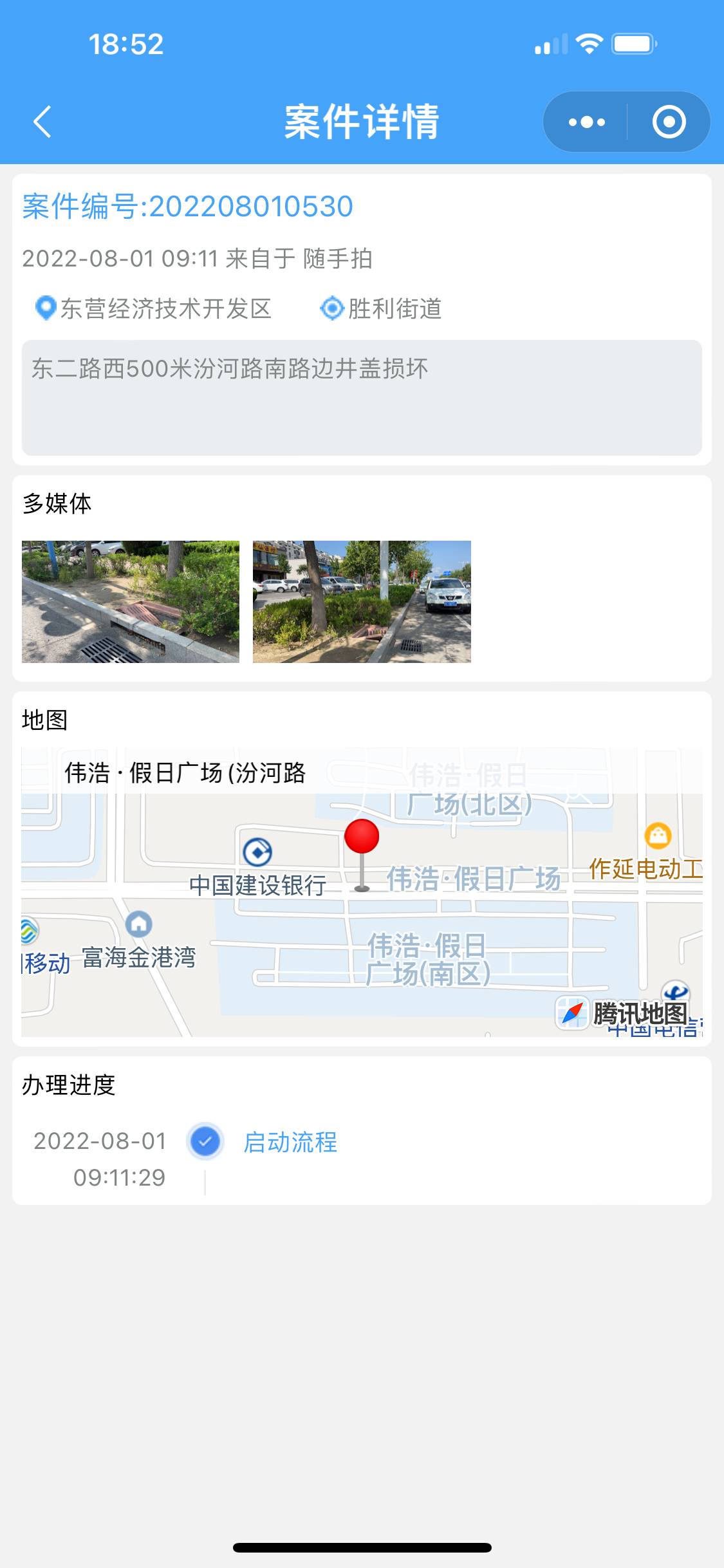This screenshot has width=724, height=1568.
Task: Close the mini-program with the circle icon
Action: 669,122
